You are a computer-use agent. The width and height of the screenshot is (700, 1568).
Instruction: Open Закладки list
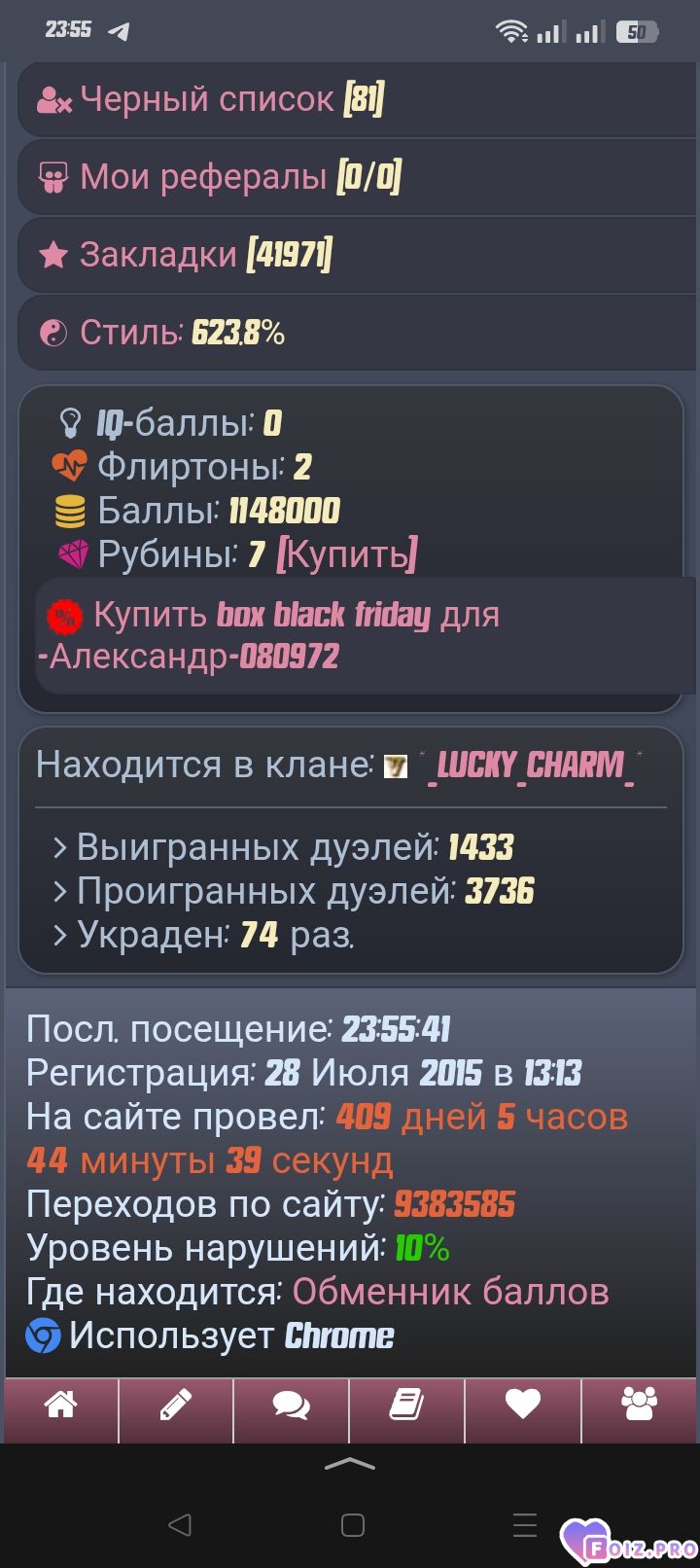pyautogui.click(x=185, y=255)
